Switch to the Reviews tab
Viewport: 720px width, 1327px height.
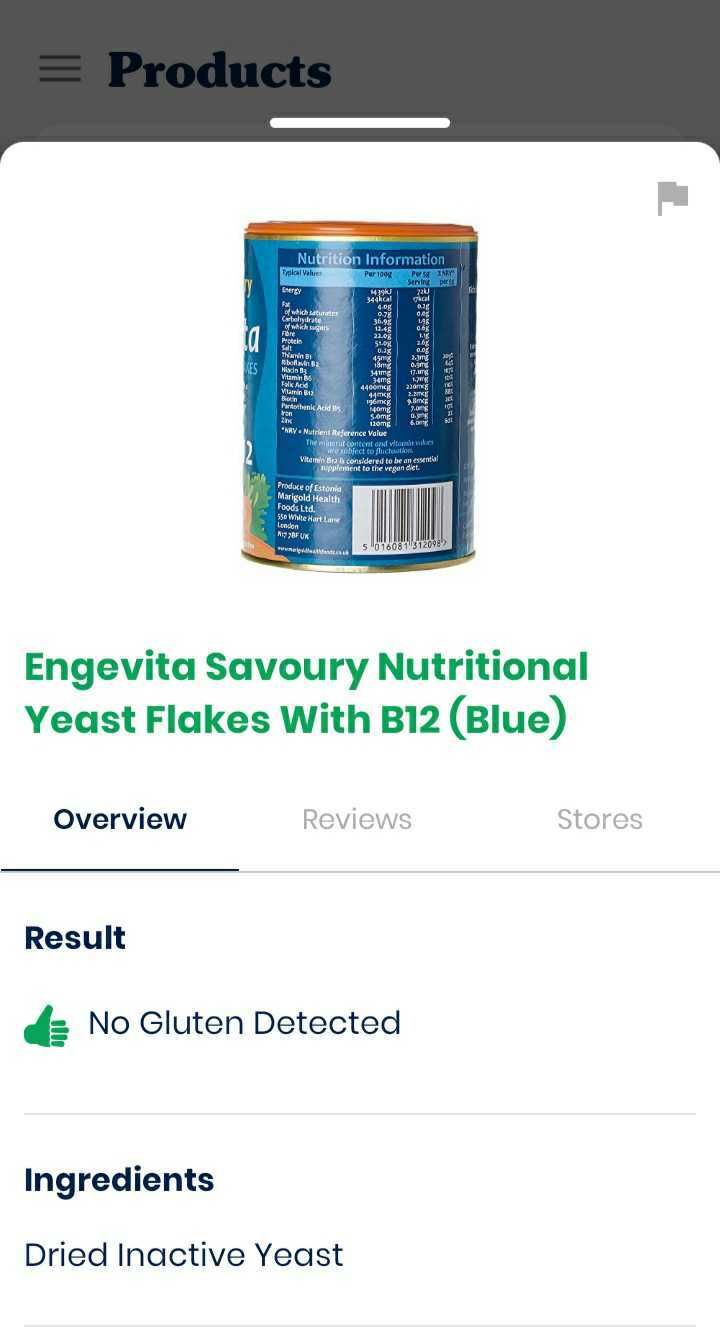[x=357, y=818]
